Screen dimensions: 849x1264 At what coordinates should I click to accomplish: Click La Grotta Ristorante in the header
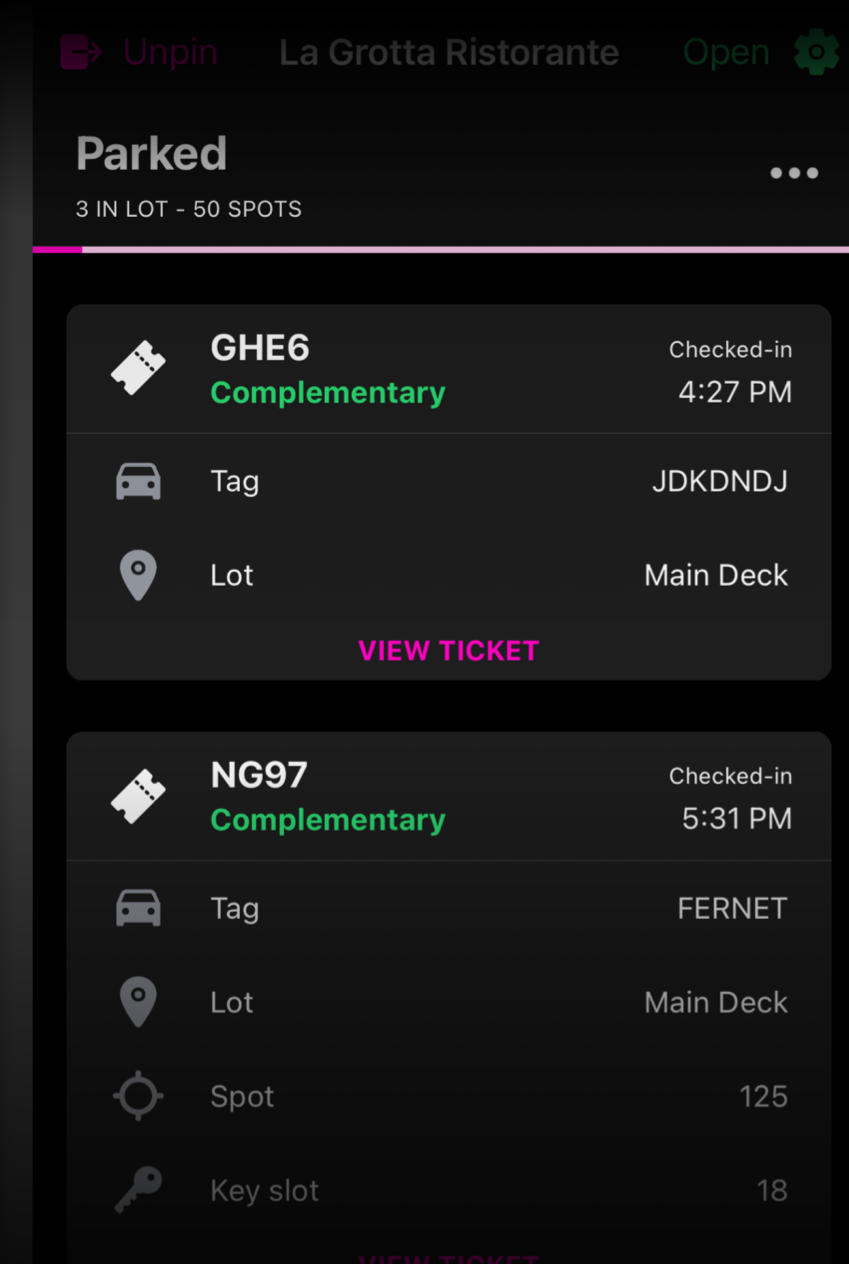(x=448, y=52)
